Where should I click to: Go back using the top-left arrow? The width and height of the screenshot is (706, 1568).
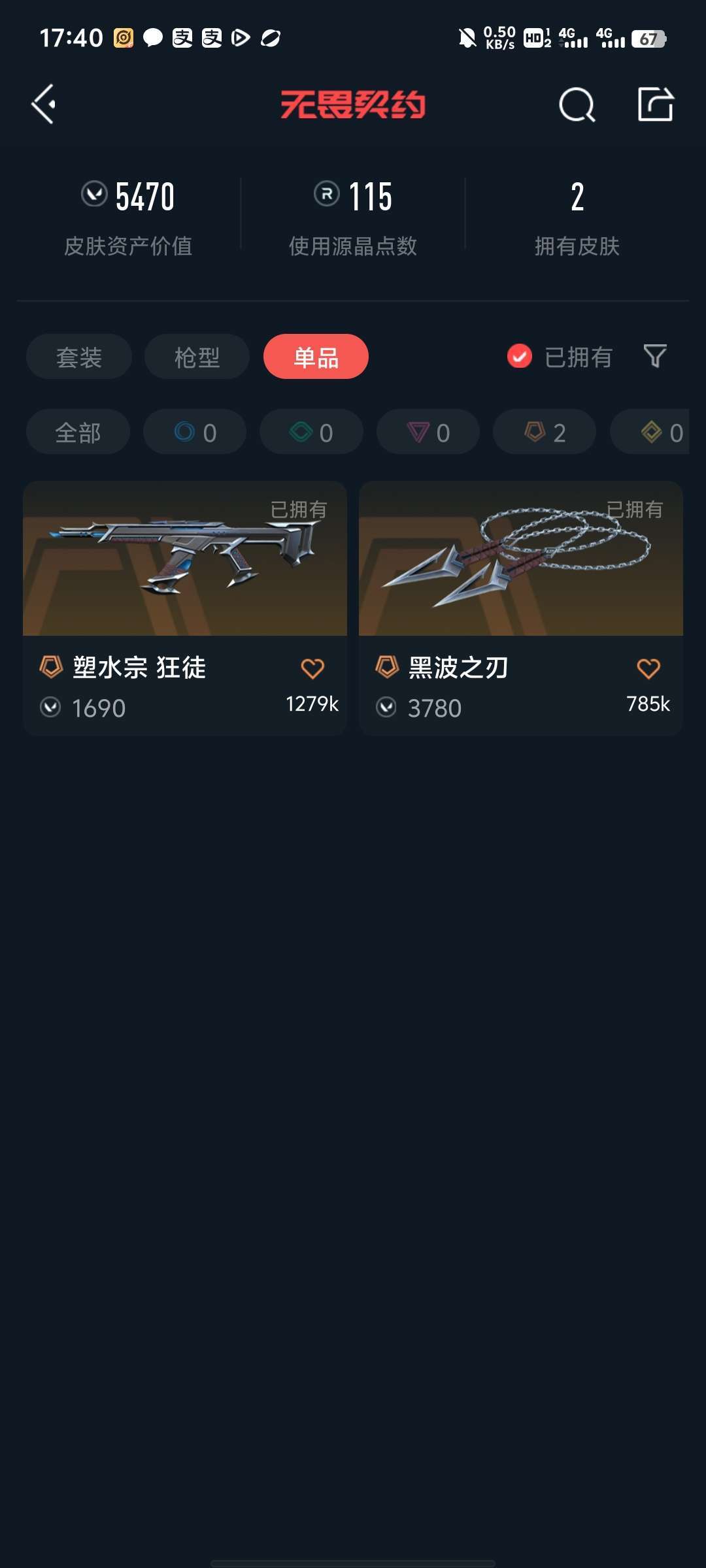[x=44, y=105]
